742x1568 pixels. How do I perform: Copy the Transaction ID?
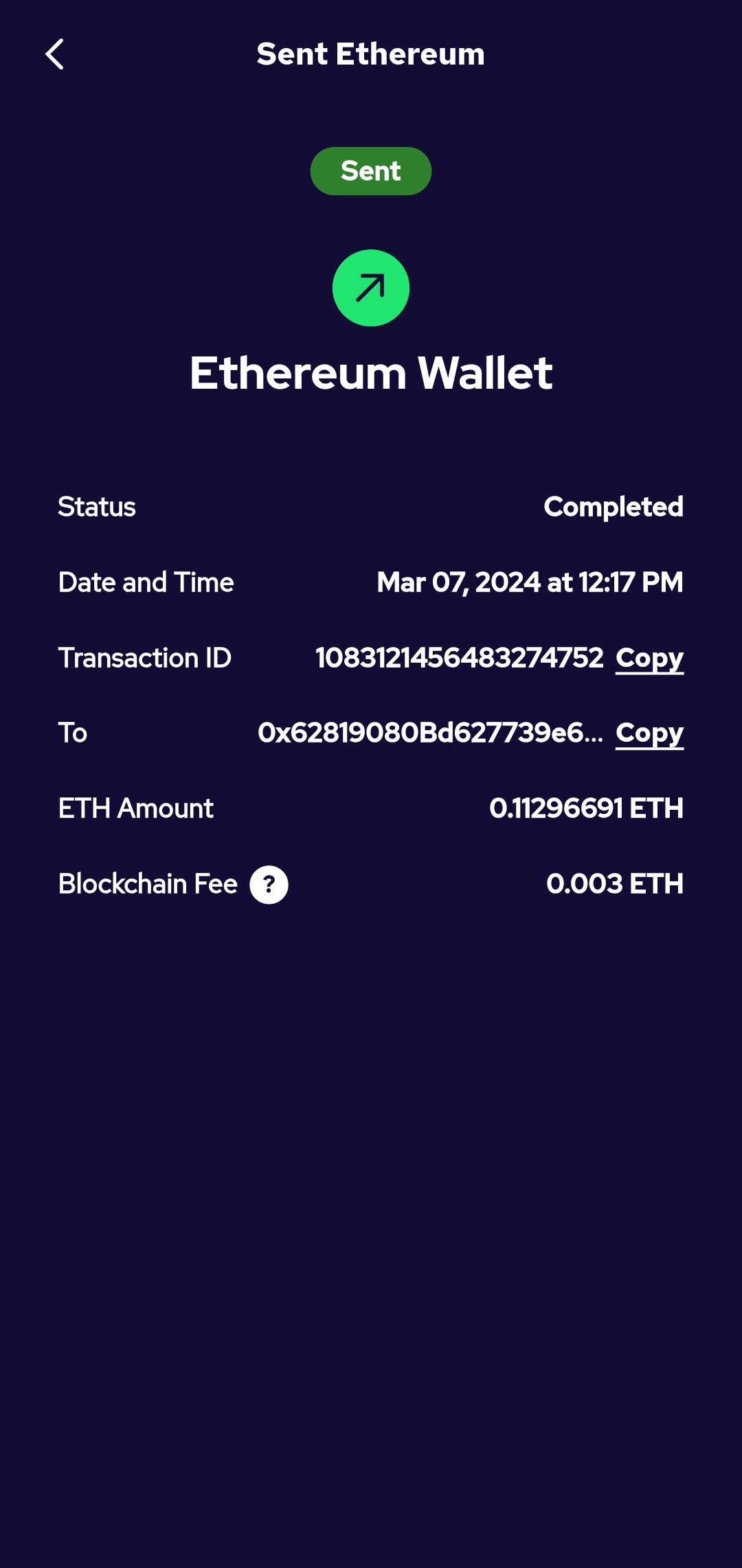[649, 658]
